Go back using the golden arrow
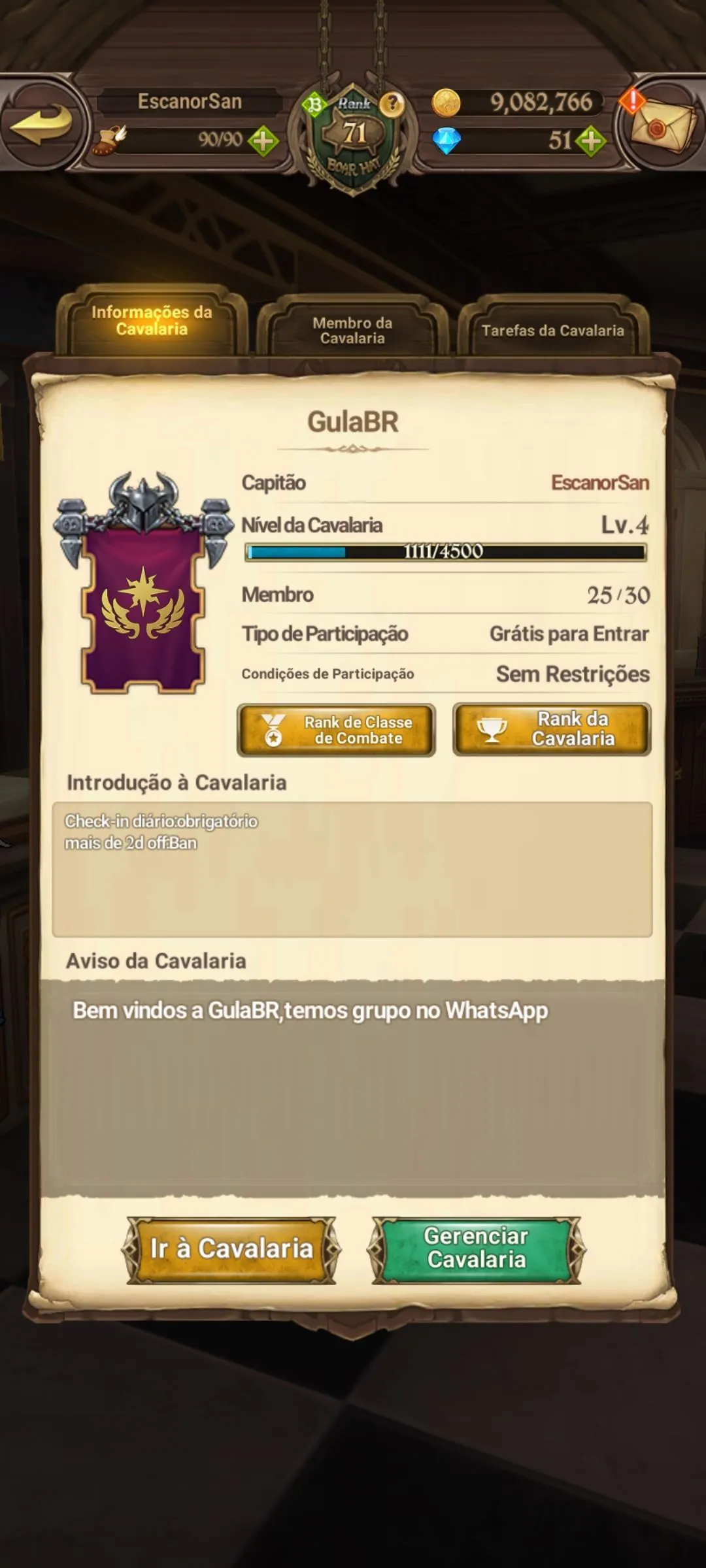 42,124
